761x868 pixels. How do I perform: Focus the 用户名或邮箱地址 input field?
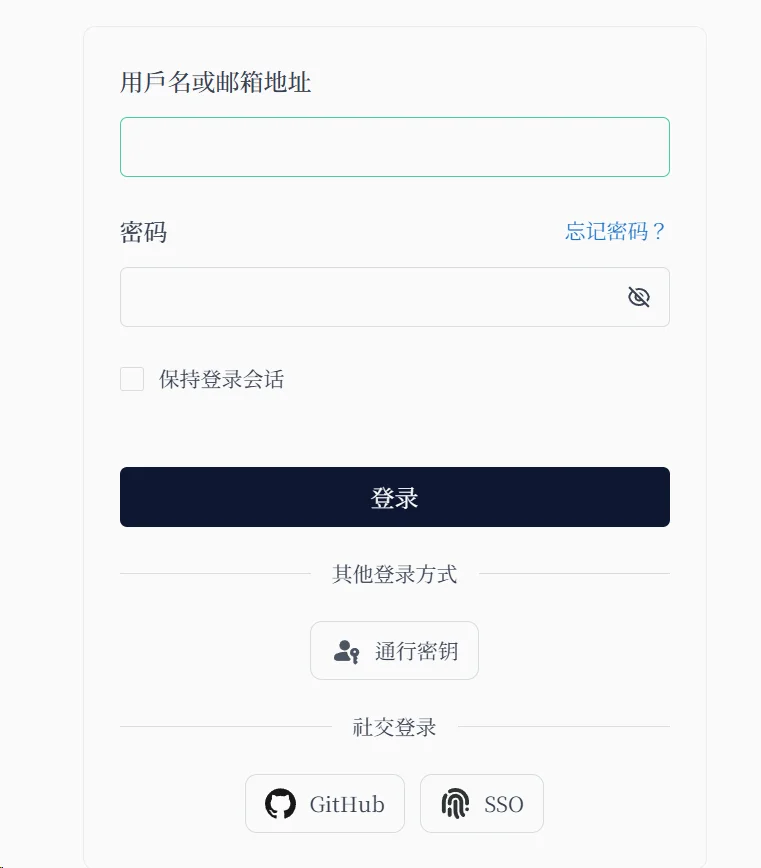(x=394, y=147)
